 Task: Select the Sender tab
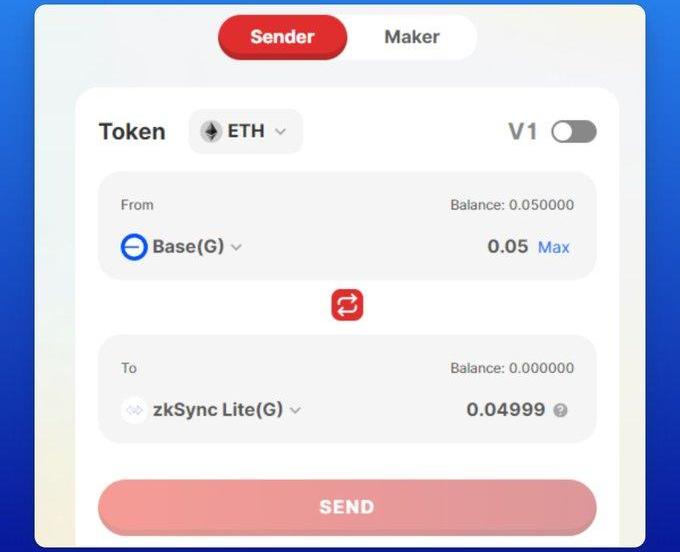[x=282, y=37]
